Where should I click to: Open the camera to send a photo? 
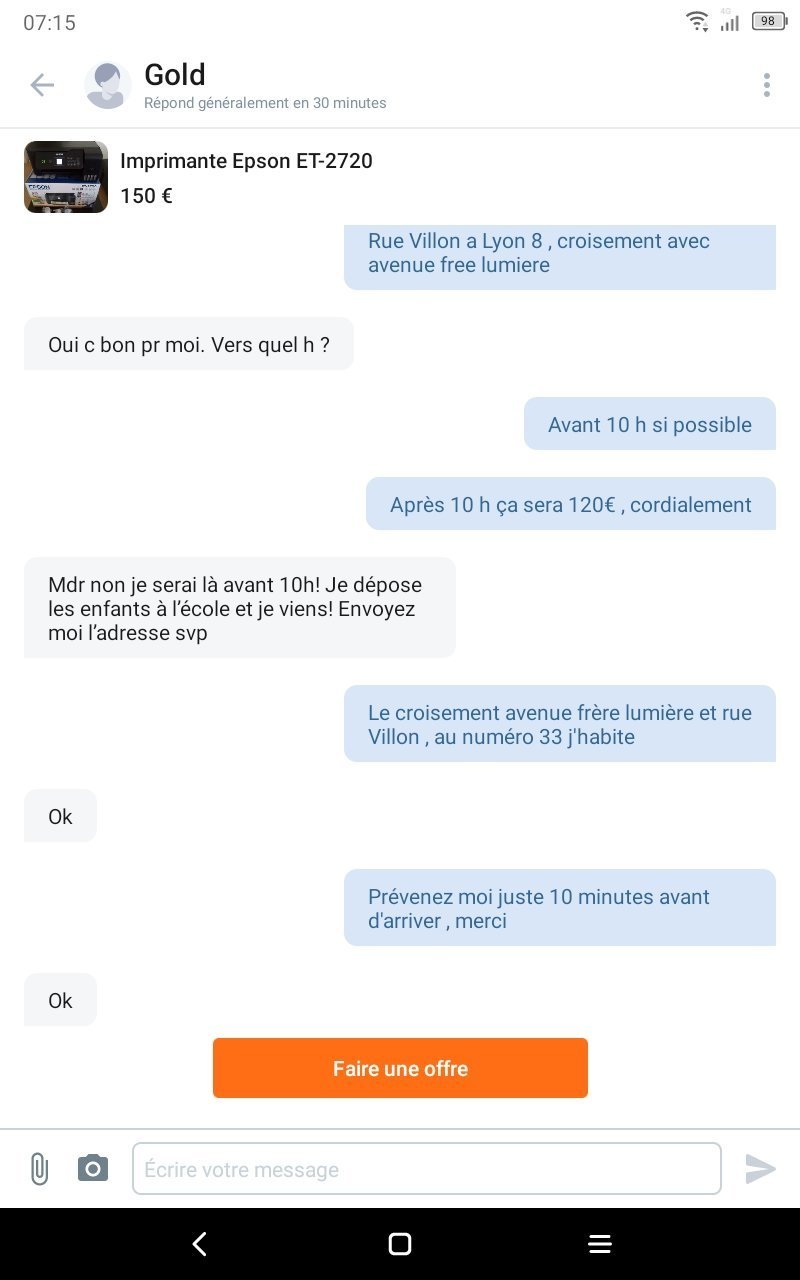coord(93,1168)
